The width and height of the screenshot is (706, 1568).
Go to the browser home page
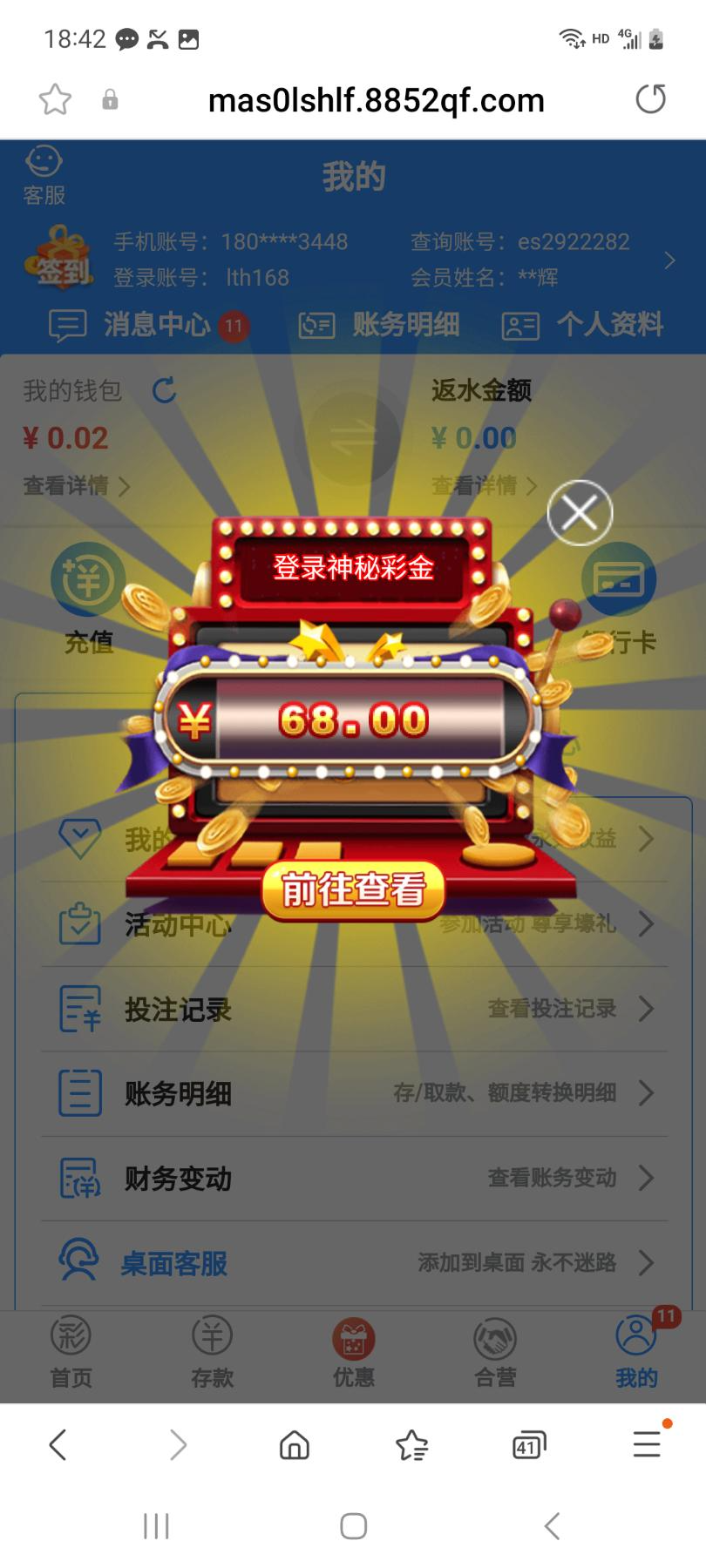[295, 1446]
